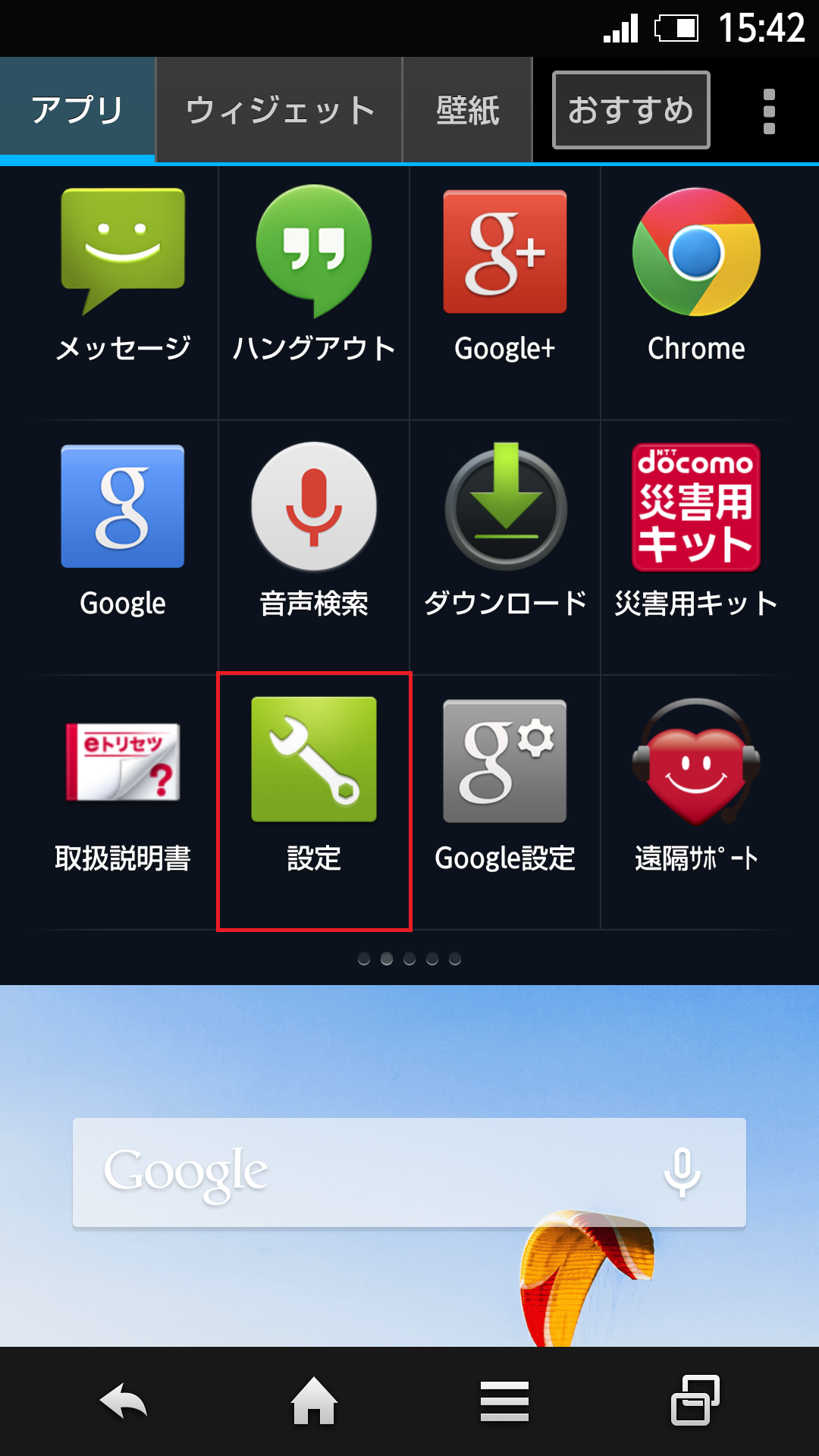819x1456 pixels.
Task: Launch the docomo 災害用キット app
Action: [695, 507]
